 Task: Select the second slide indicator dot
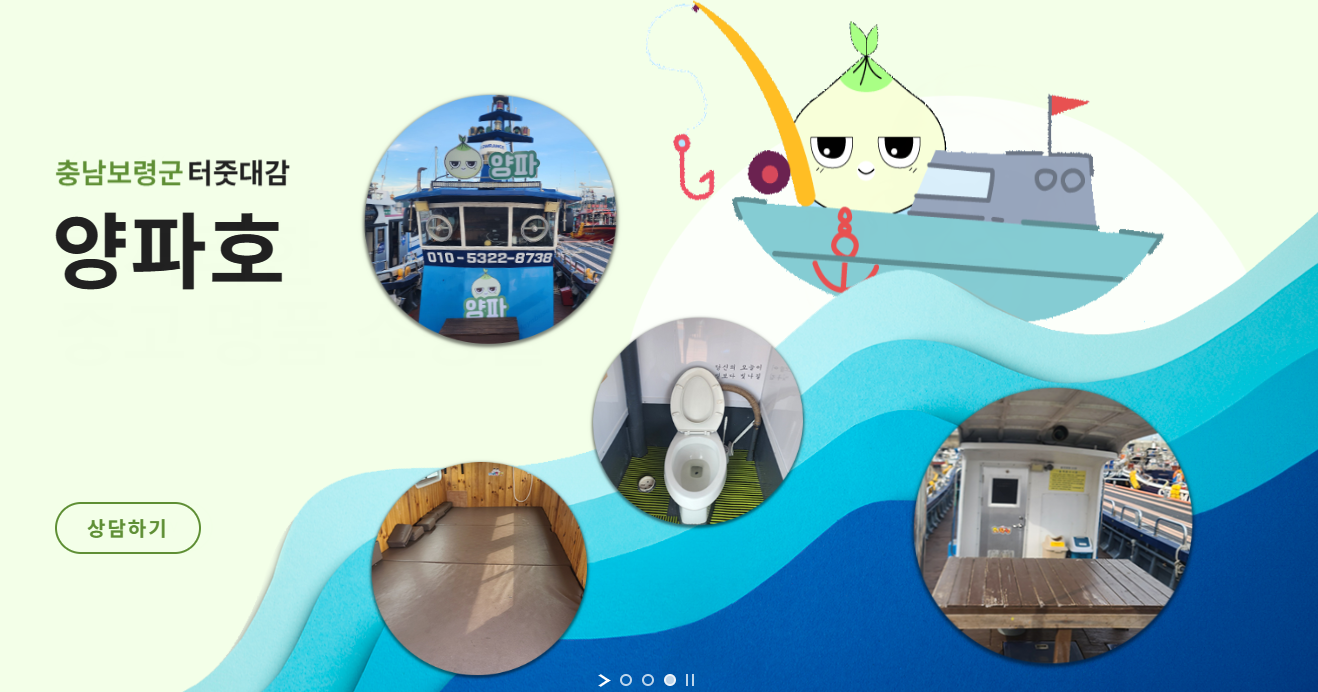(648, 680)
